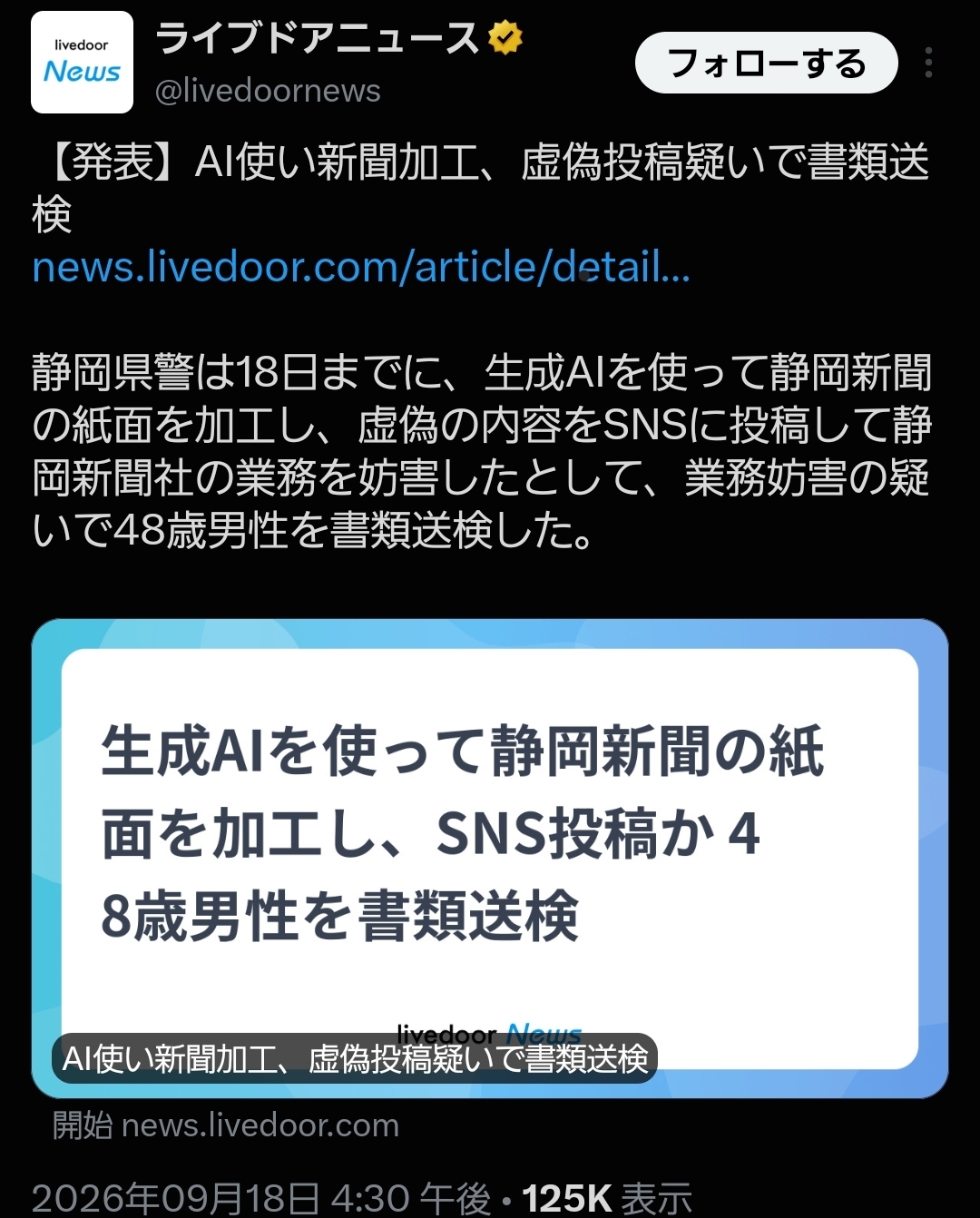Screen dimensions: 980x1218
Task: Follow ライブドアニュース with フォローする button
Action: coord(766,63)
